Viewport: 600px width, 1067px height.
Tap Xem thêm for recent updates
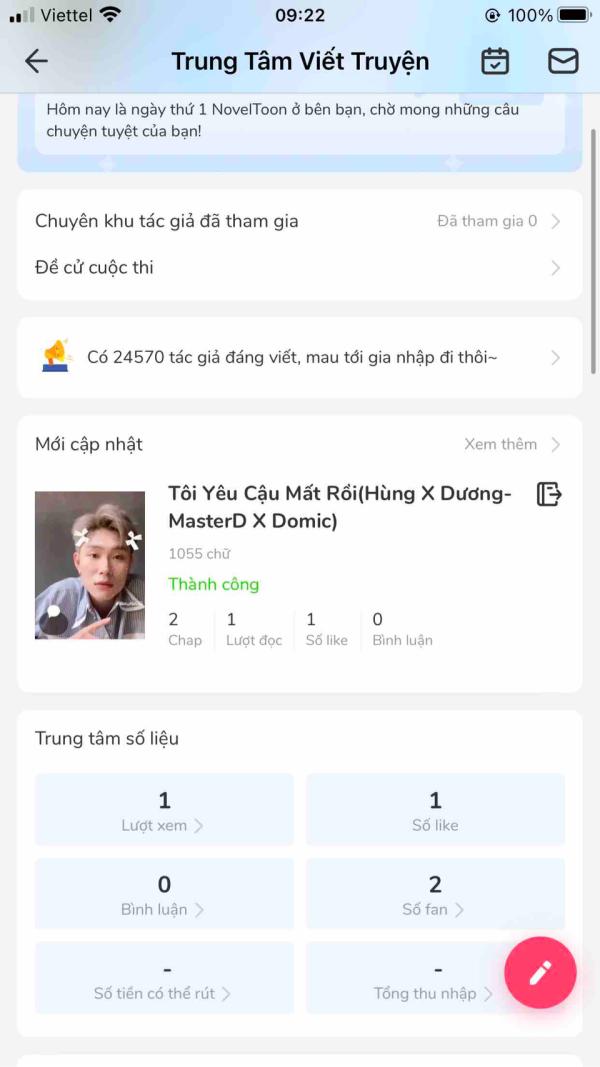click(511, 444)
